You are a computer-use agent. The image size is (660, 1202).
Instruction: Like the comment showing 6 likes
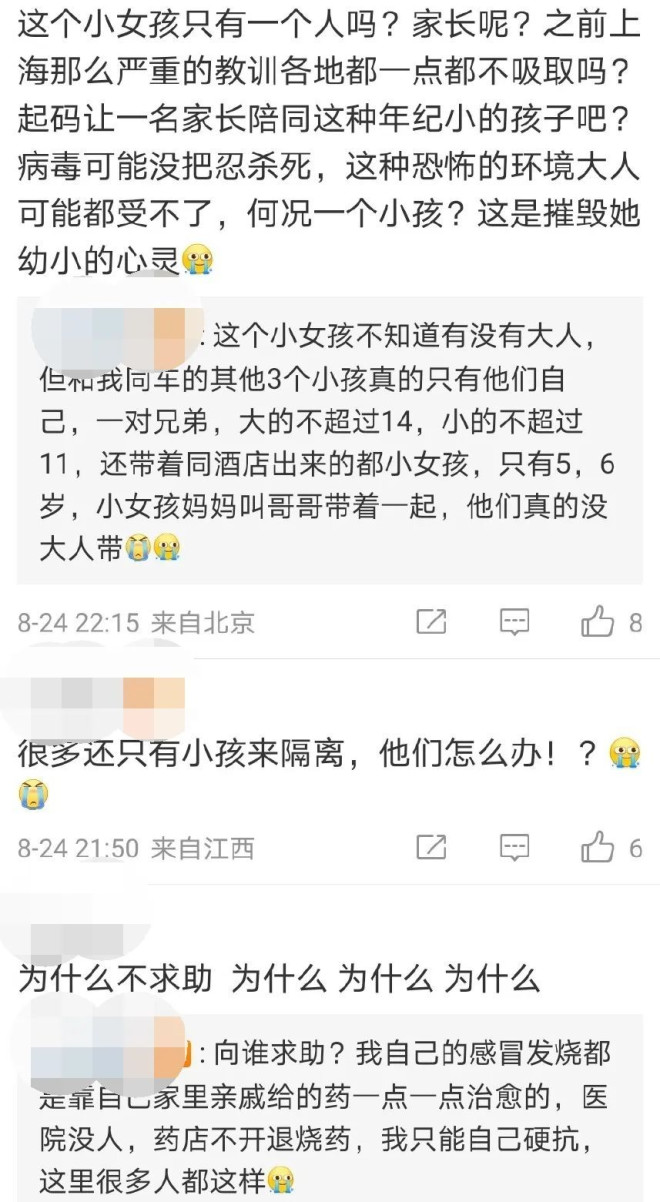(598, 848)
